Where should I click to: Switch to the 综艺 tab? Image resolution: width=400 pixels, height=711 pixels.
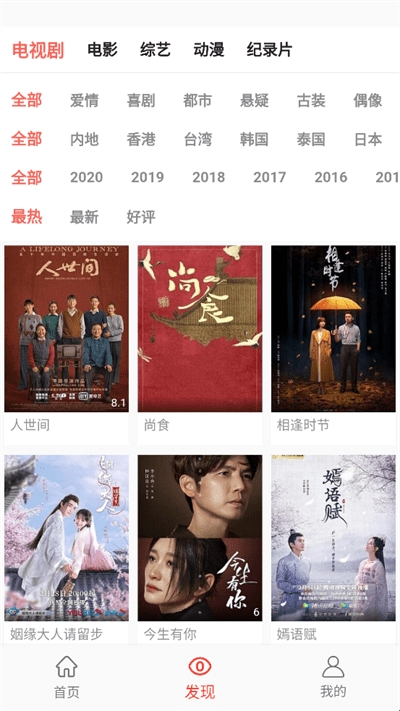pos(155,49)
